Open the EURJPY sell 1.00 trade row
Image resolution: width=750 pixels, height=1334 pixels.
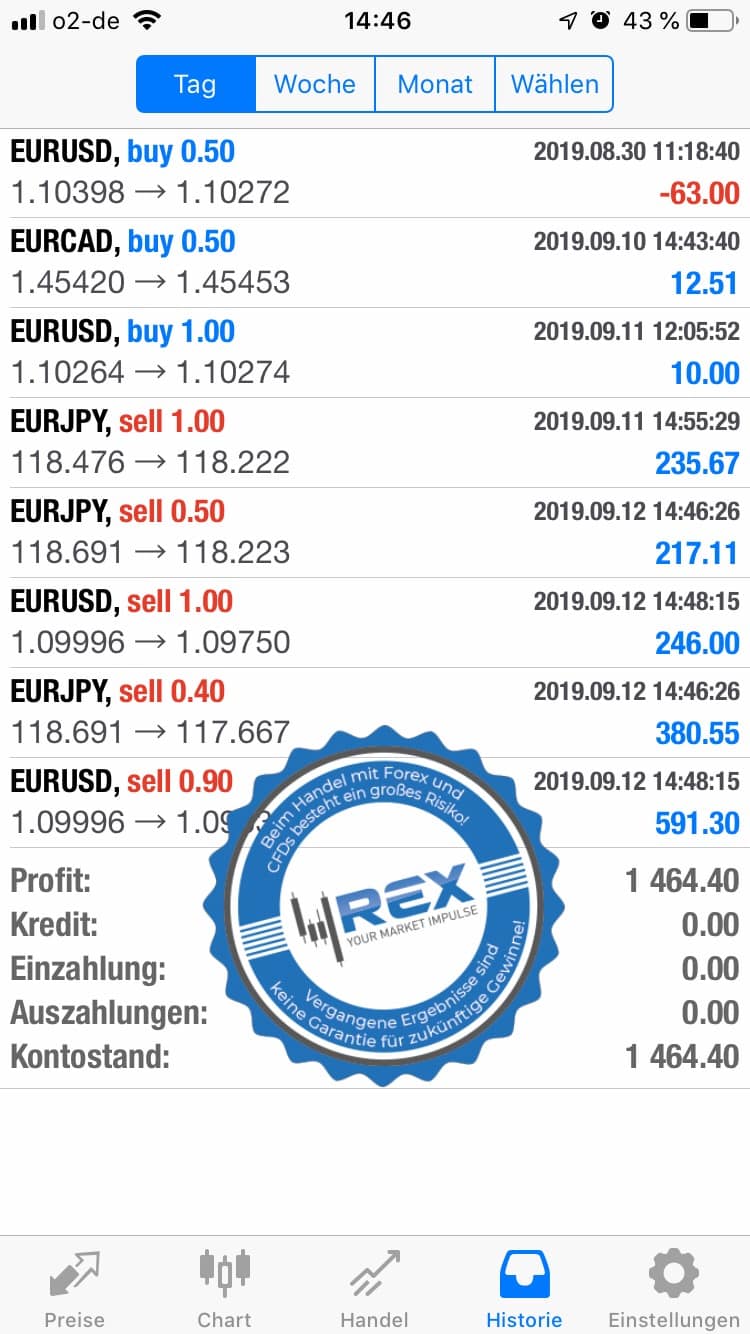tap(375, 442)
